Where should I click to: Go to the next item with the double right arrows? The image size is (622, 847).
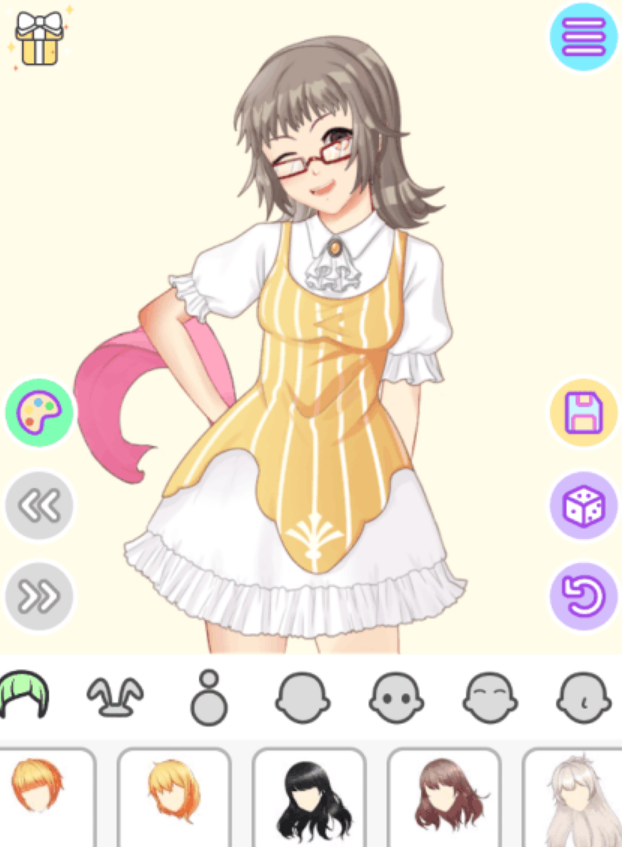[39, 596]
